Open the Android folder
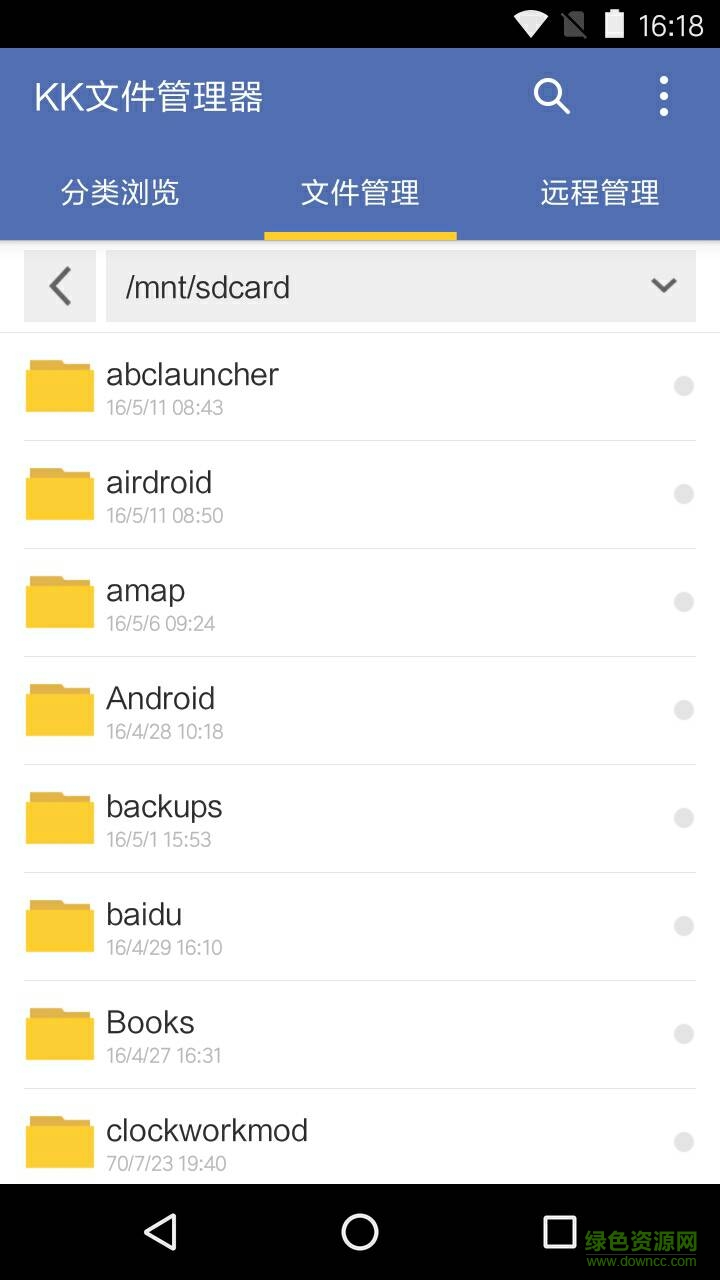Screen dimensions: 720x1280 click(x=160, y=710)
